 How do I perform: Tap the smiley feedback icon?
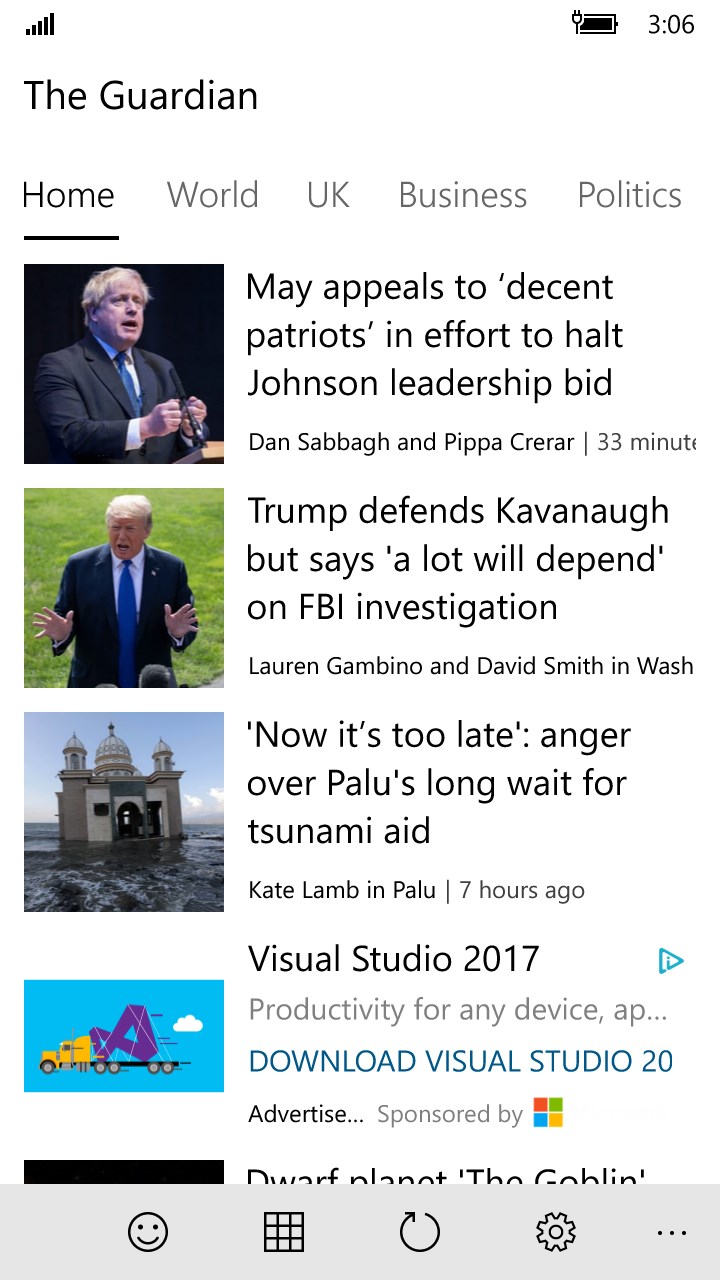[148, 1232]
